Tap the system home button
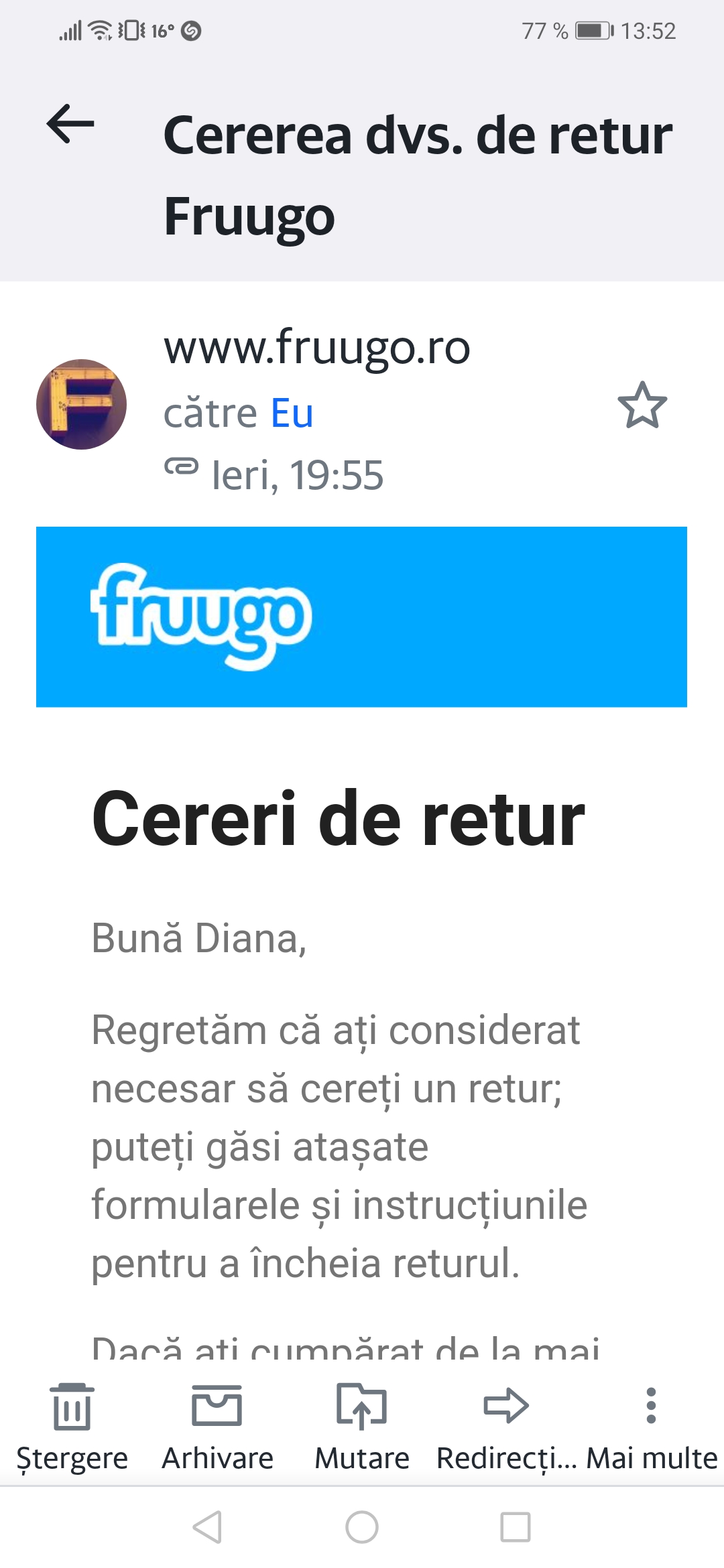Screen dimensions: 724x1568 [362, 1527]
